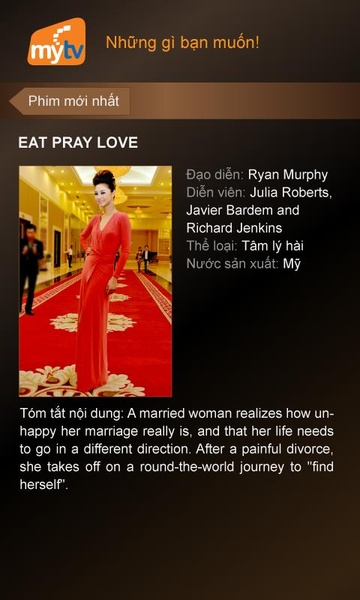Screen dimensions: 360x600
Task: Open the Eat Pray Love poster image
Action: (95, 281)
